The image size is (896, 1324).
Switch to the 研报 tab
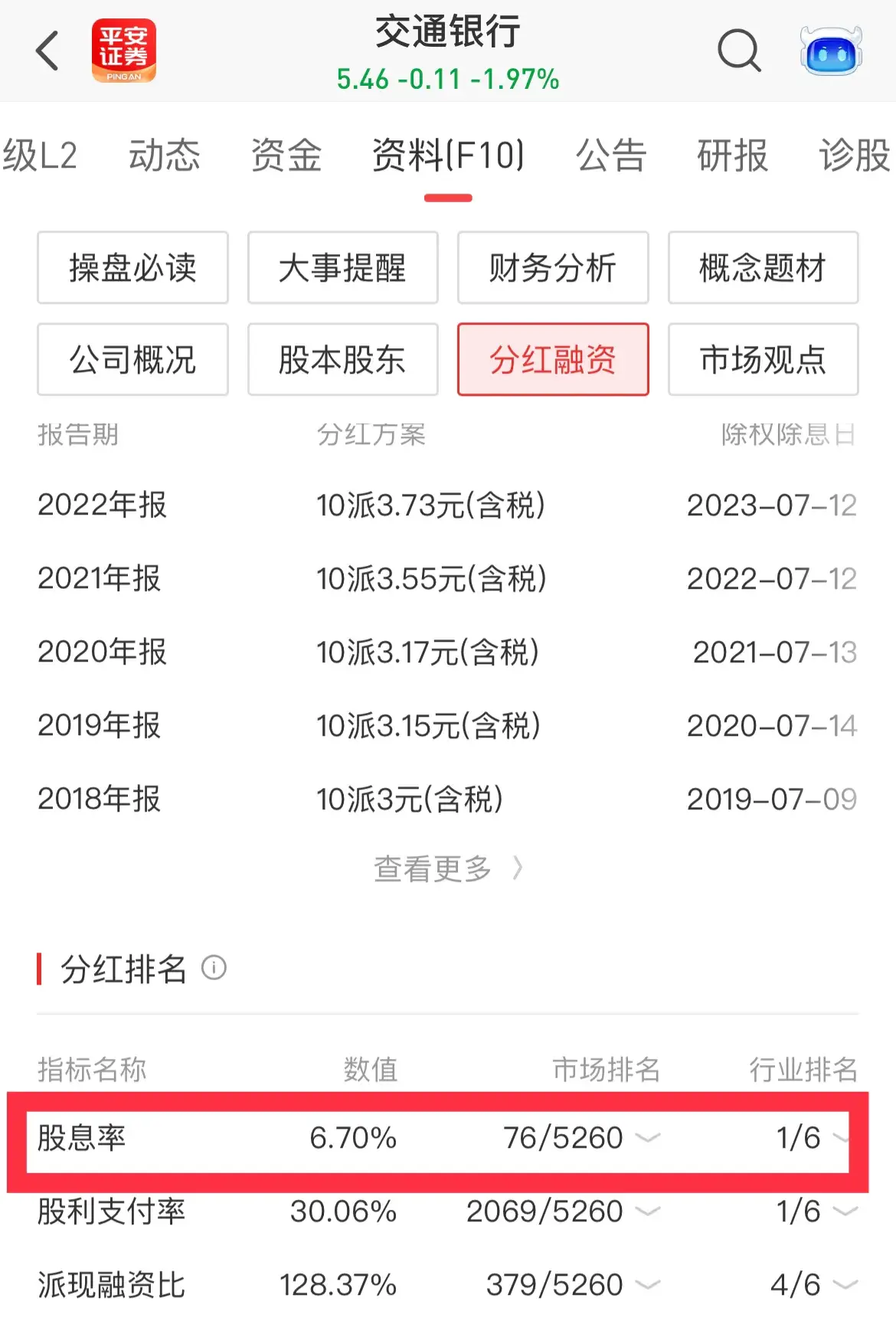coord(732,155)
